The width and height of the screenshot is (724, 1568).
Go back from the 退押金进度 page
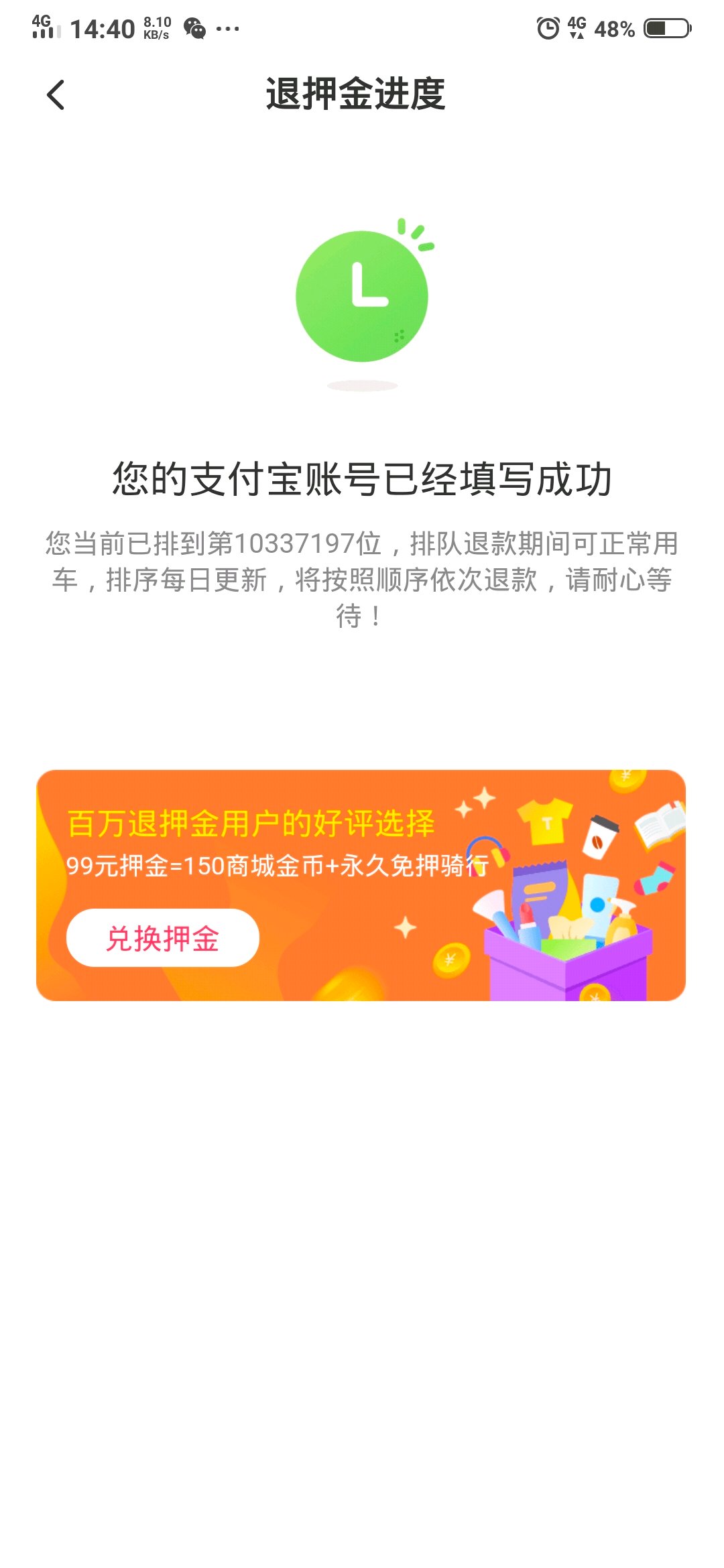(56, 94)
